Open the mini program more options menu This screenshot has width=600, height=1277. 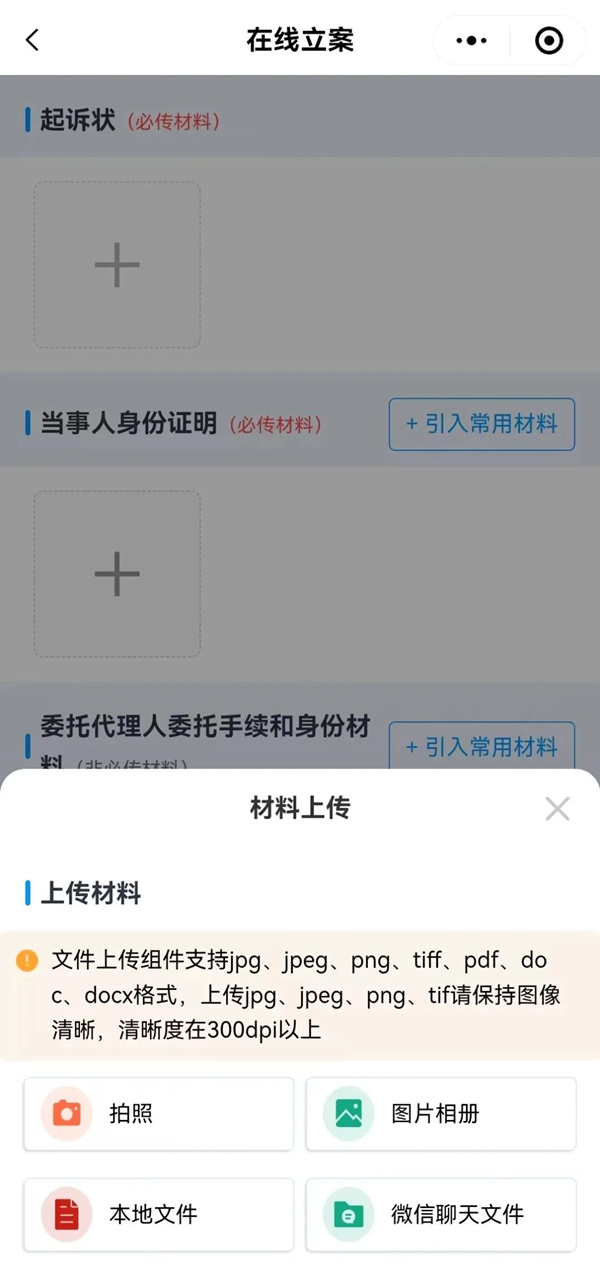[471, 41]
